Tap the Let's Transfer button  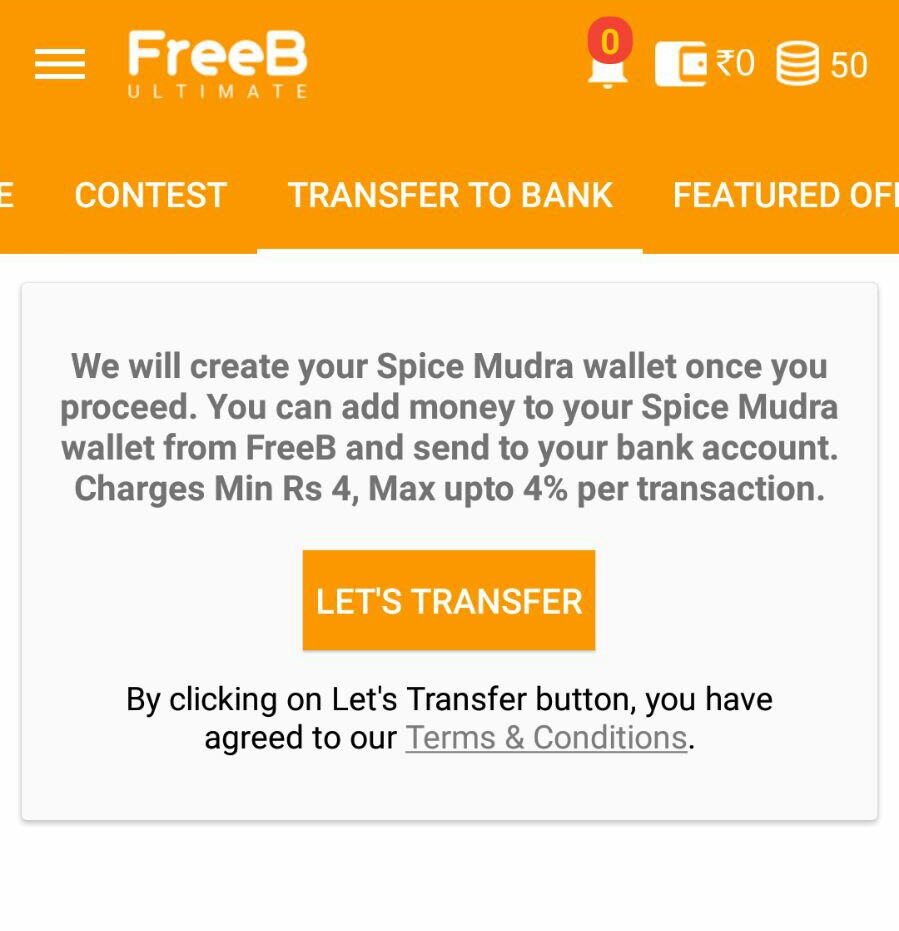pos(449,601)
